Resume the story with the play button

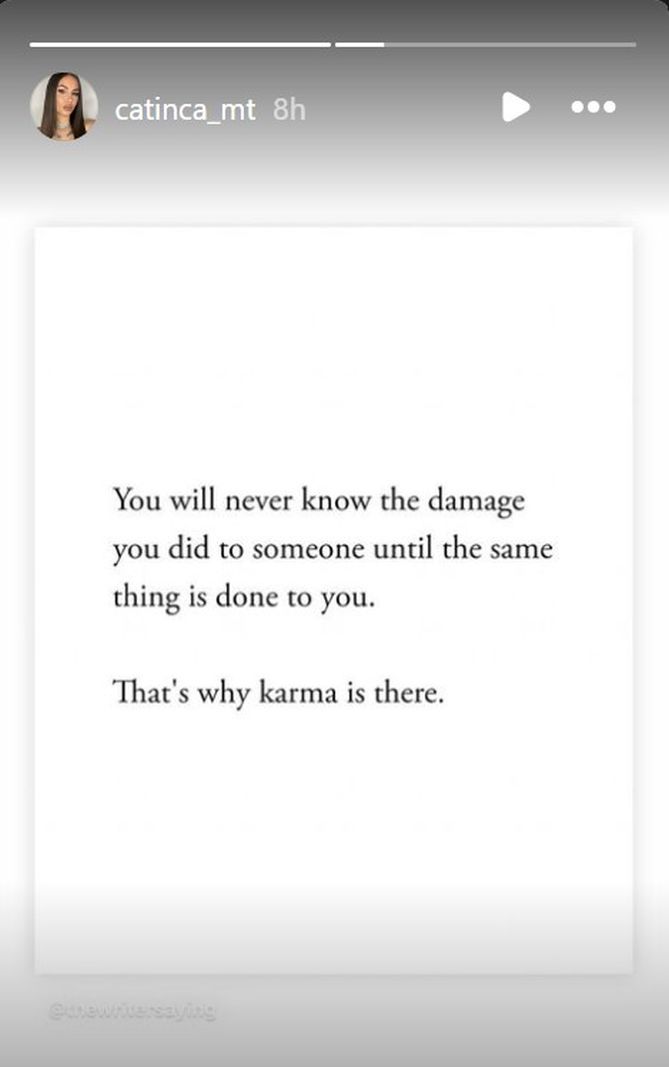pyautogui.click(x=515, y=106)
